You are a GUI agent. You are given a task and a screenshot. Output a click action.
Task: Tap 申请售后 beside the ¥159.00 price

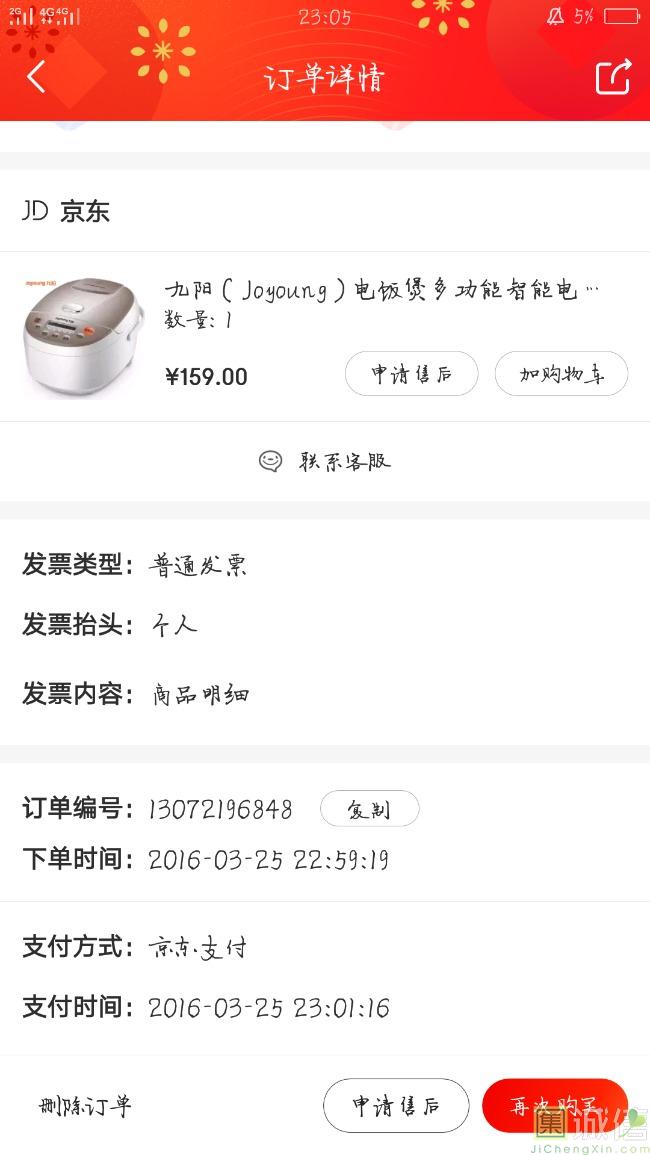pyautogui.click(x=411, y=374)
